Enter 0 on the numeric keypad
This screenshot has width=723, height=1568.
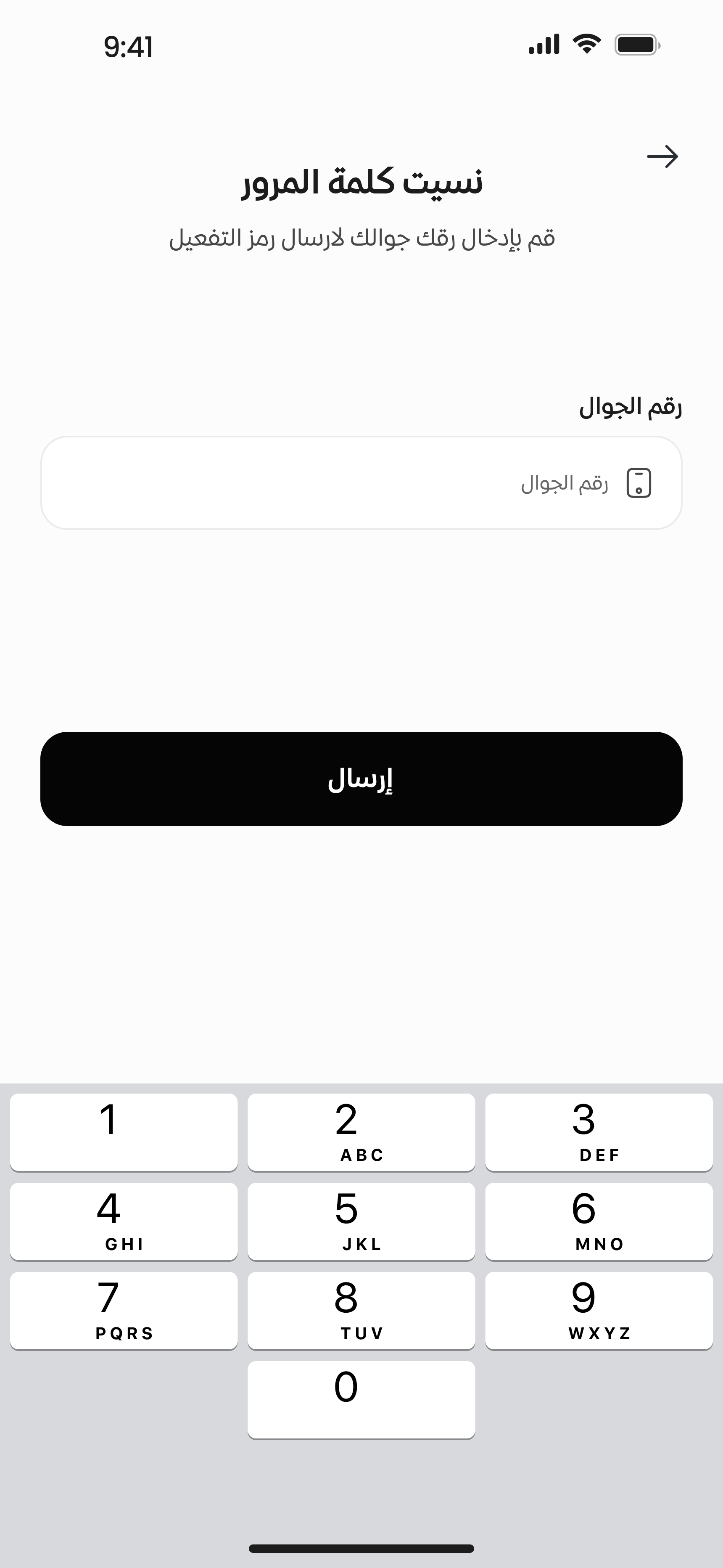[x=361, y=1399]
